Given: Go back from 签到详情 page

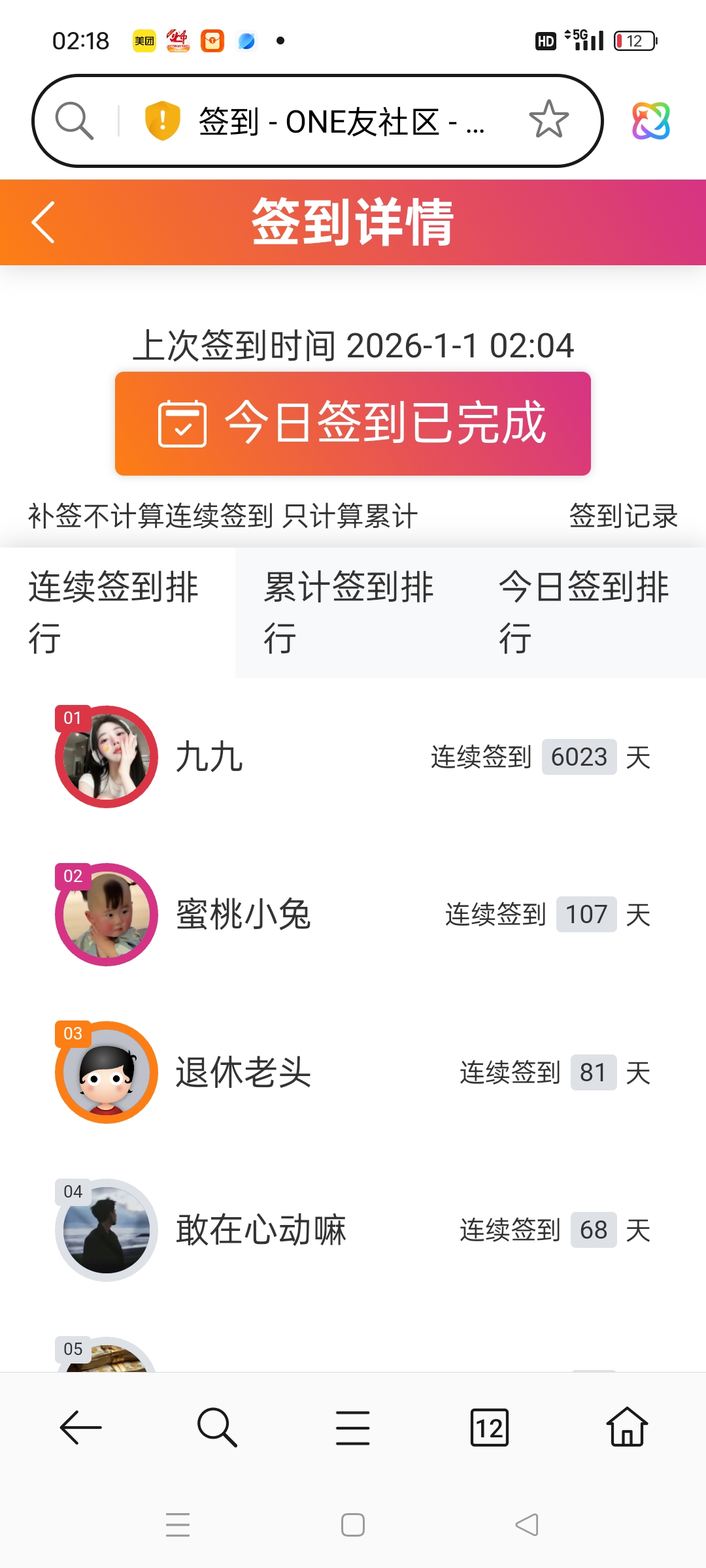Looking at the screenshot, I should 43,223.
